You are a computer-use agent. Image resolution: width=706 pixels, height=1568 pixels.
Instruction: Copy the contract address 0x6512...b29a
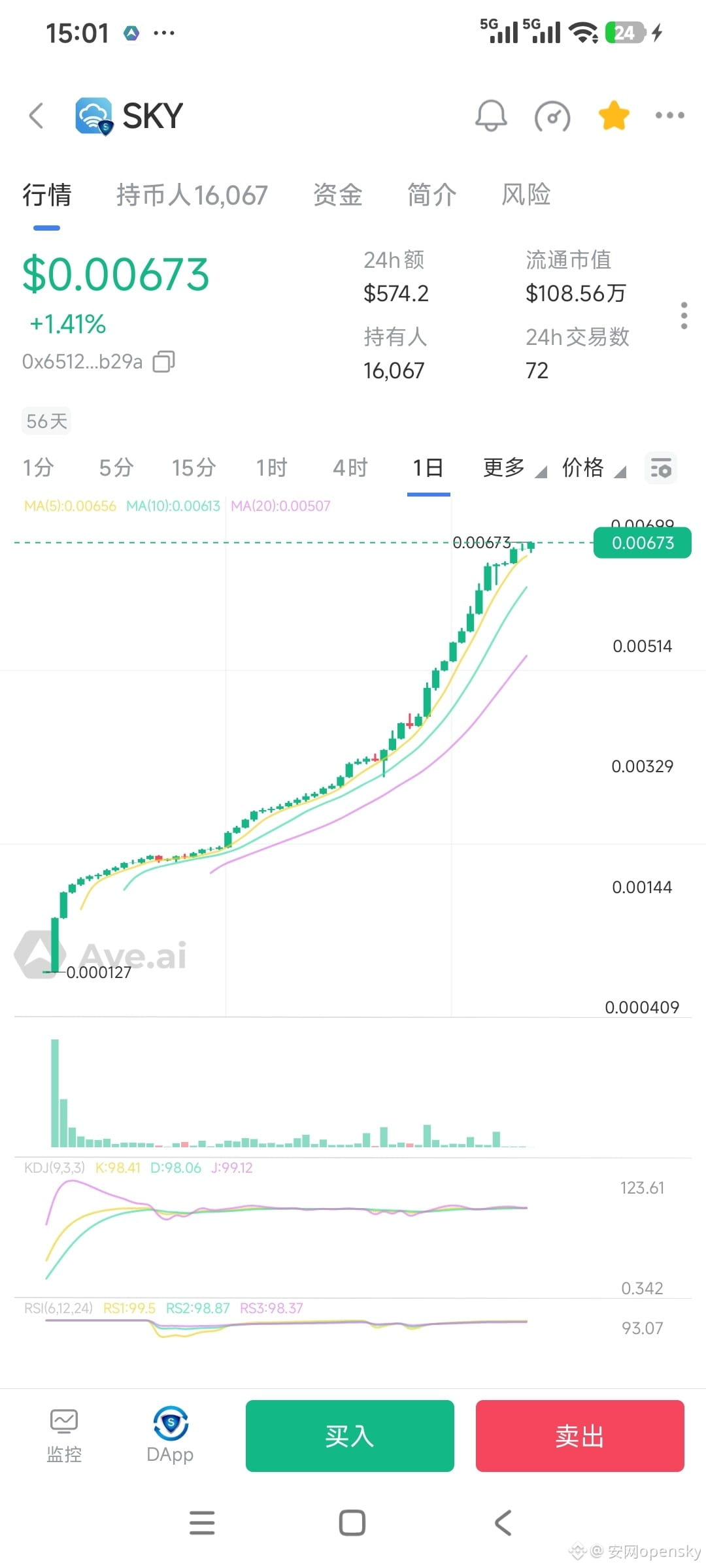point(163,361)
